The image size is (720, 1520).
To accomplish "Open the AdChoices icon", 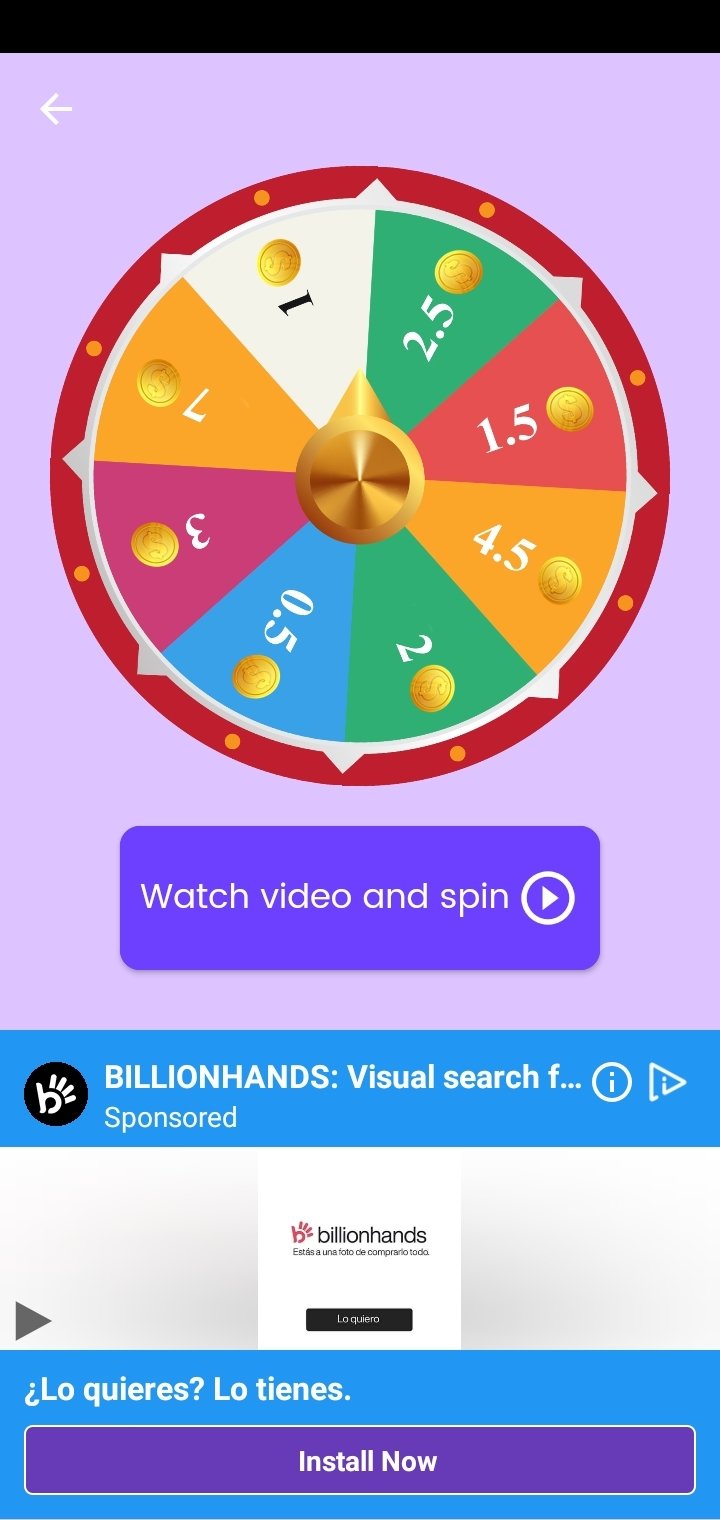I will (667, 1081).
